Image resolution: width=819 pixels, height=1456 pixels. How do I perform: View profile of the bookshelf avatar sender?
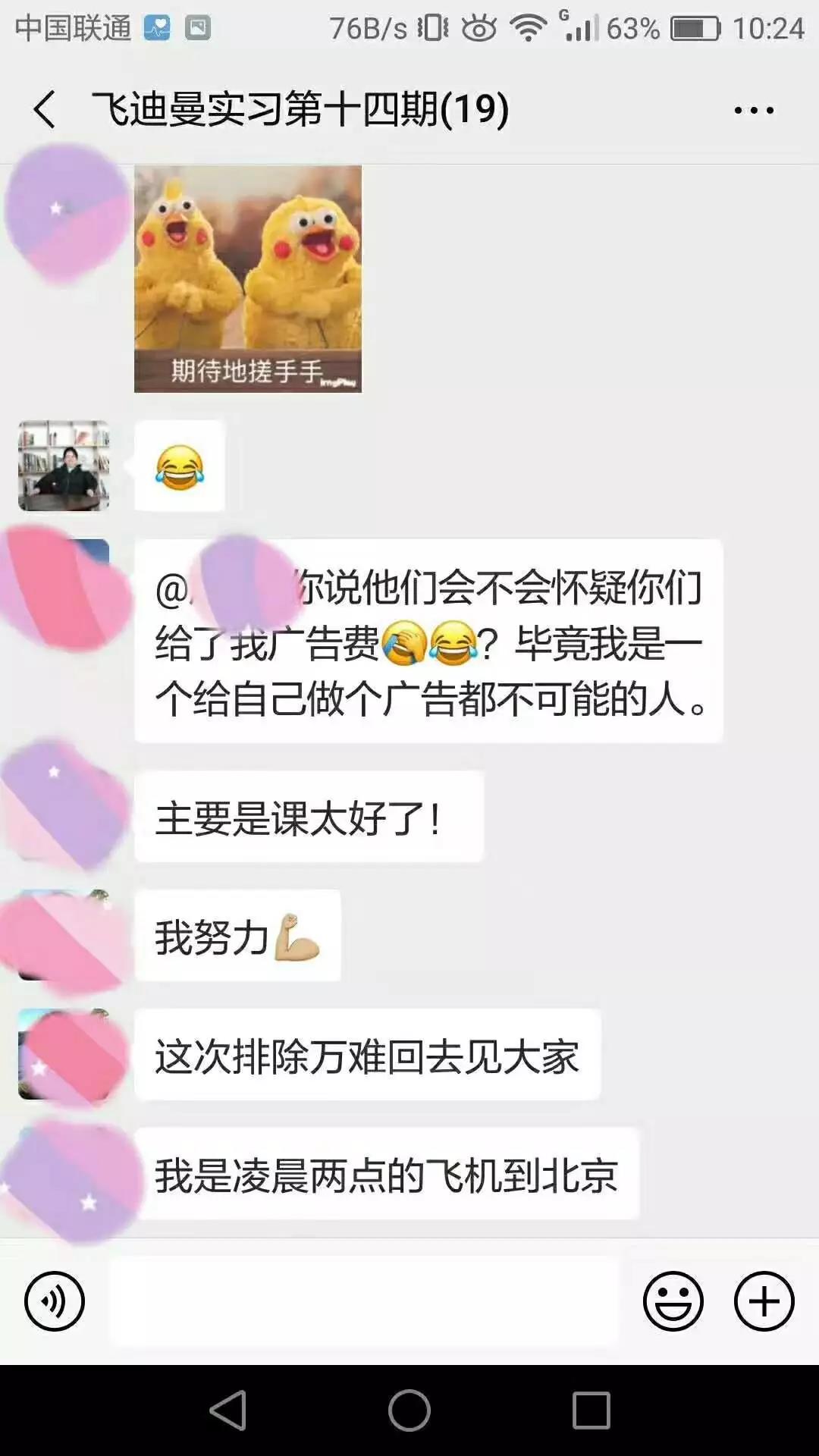coord(64,466)
